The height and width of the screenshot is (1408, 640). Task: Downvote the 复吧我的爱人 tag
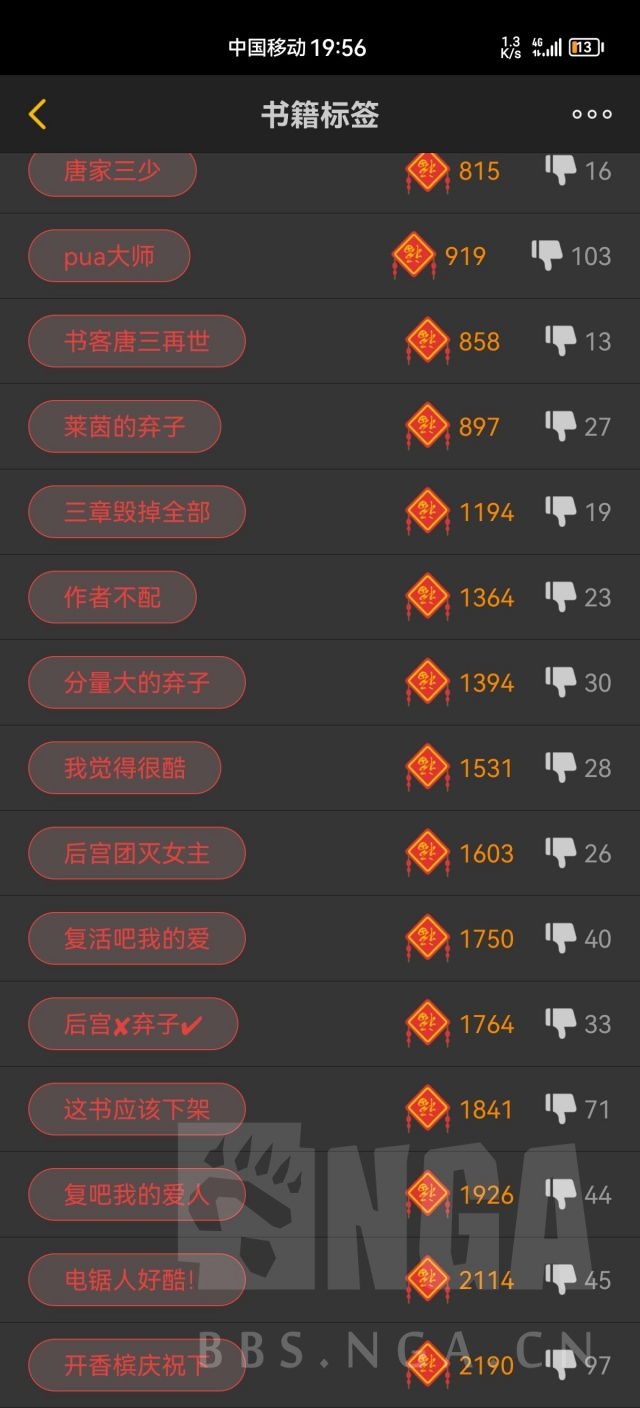(561, 1194)
